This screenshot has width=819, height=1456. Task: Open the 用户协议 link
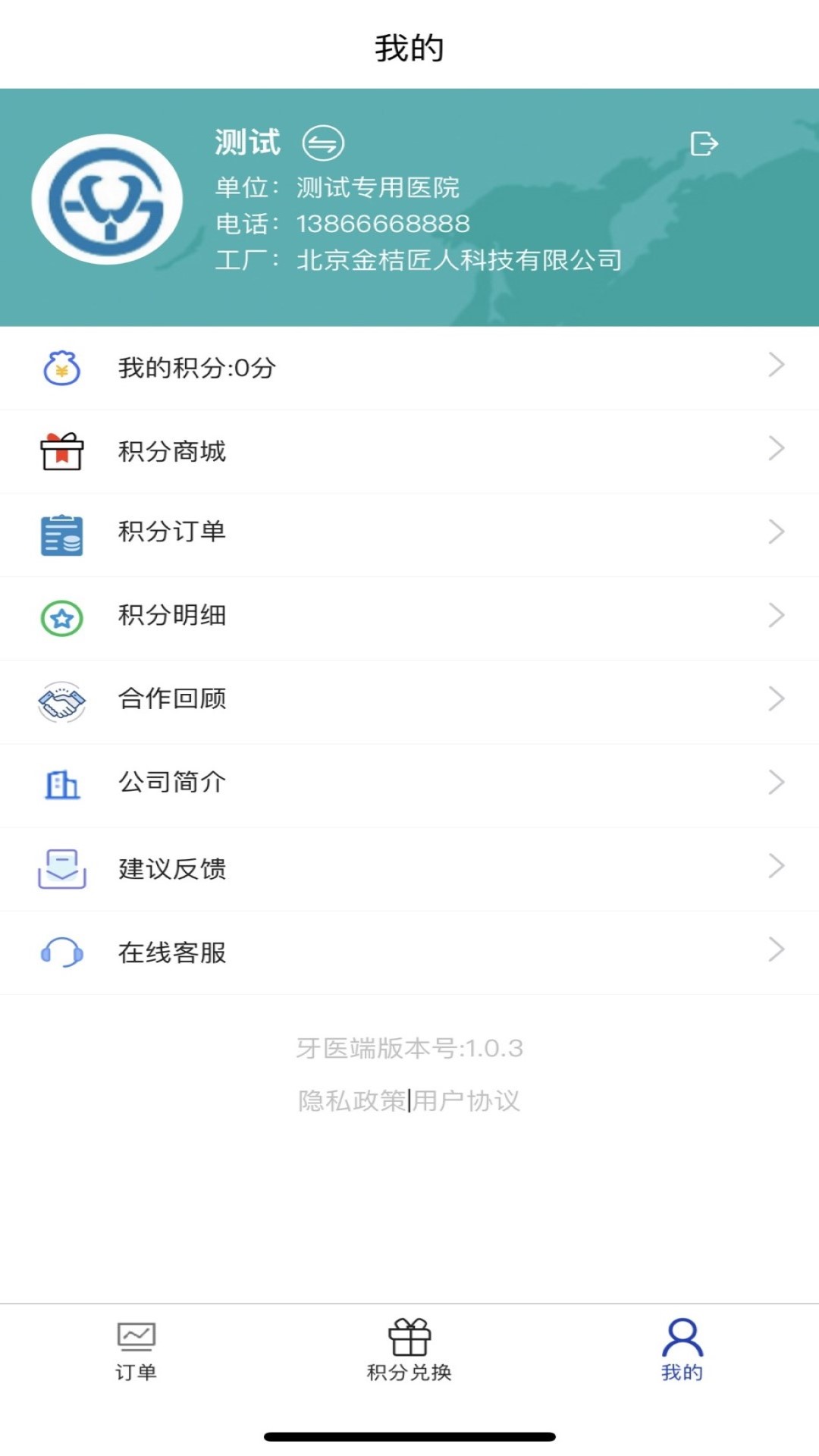(x=466, y=1100)
